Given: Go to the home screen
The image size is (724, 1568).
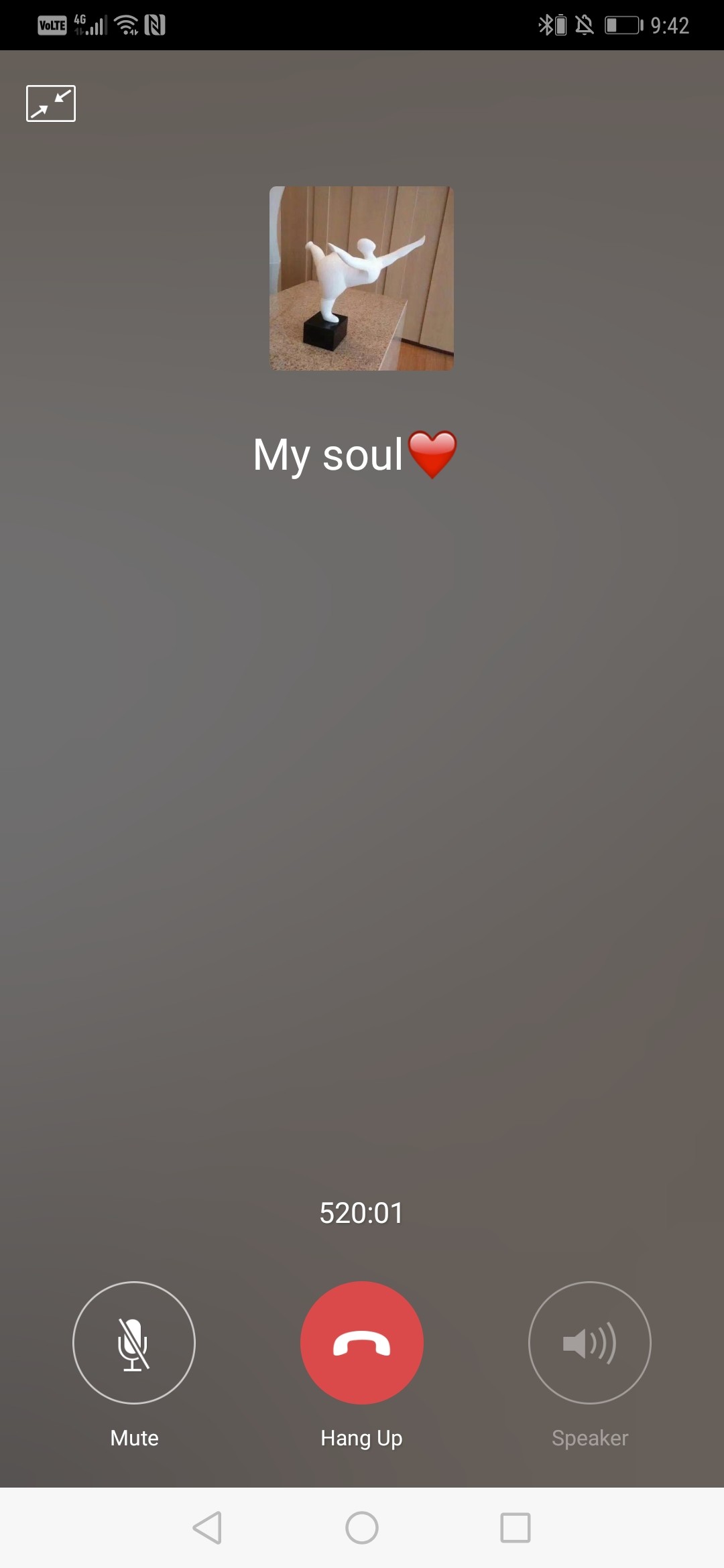Looking at the screenshot, I should pos(362,1528).
